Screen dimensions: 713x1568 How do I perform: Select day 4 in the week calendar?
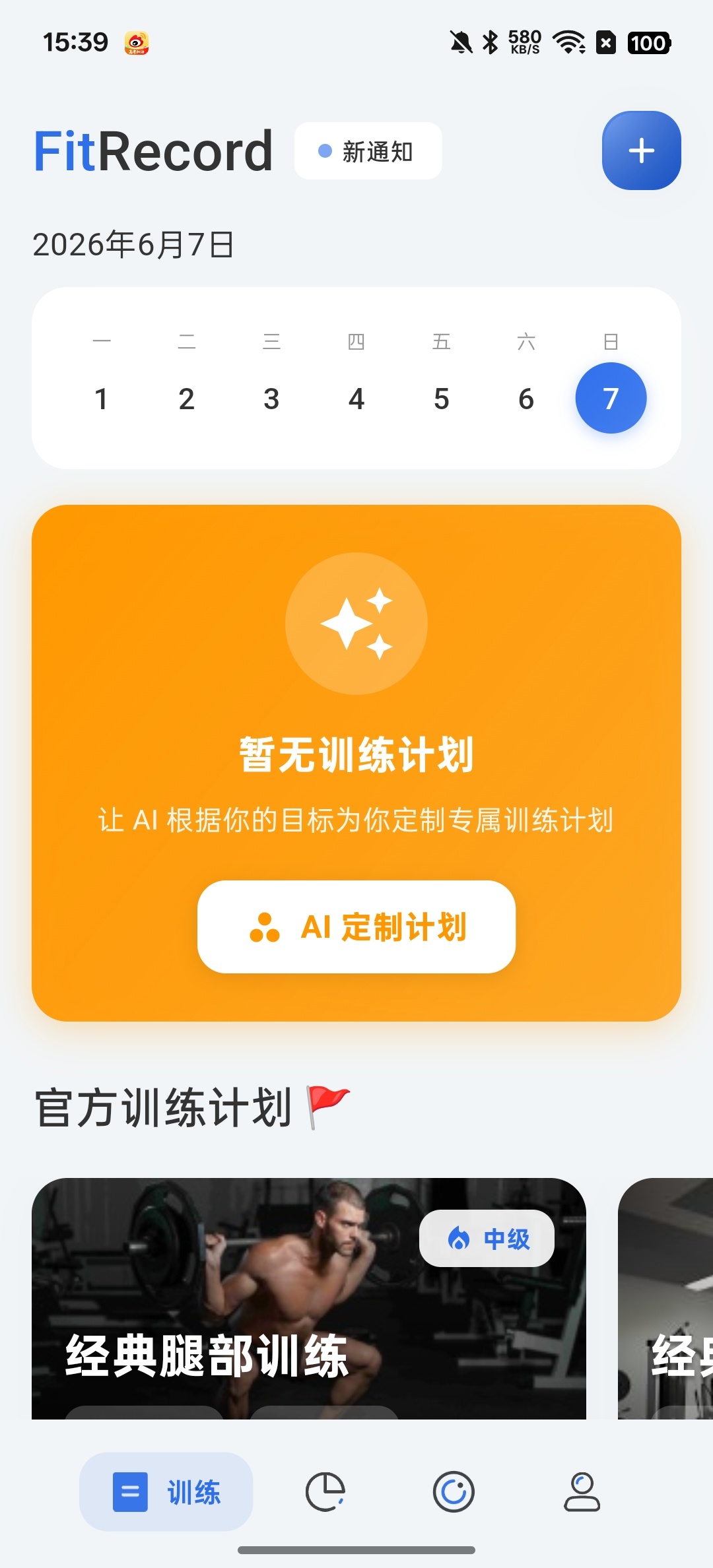click(x=356, y=399)
